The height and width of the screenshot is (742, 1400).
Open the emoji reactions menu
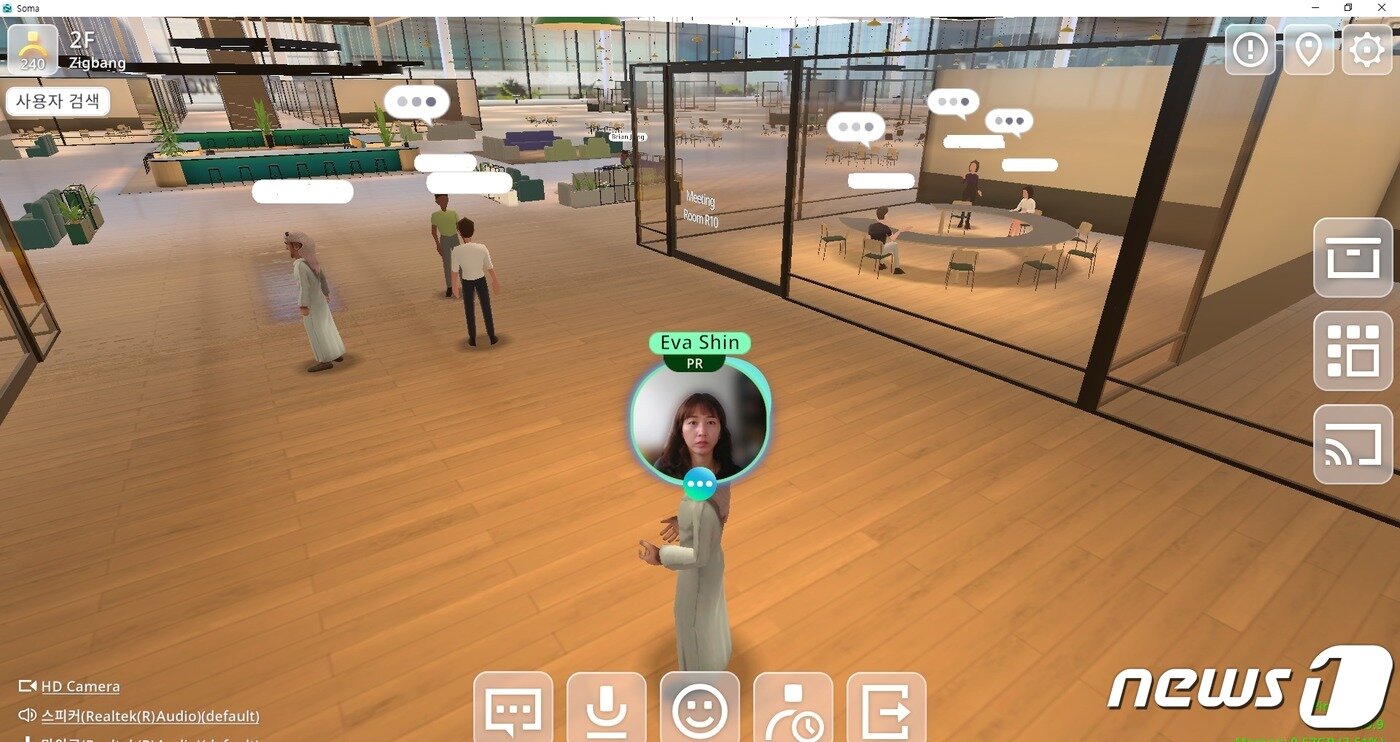tap(700, 710)
